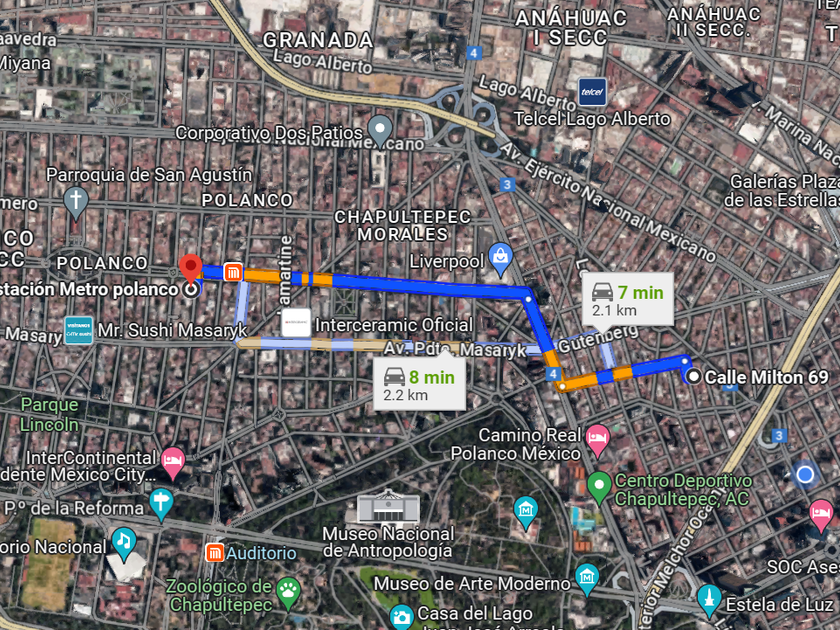The width and height of the screenshot is (840, 630).
Task: Open the Casa del Lago camera marker
Action: coord(401,613)
